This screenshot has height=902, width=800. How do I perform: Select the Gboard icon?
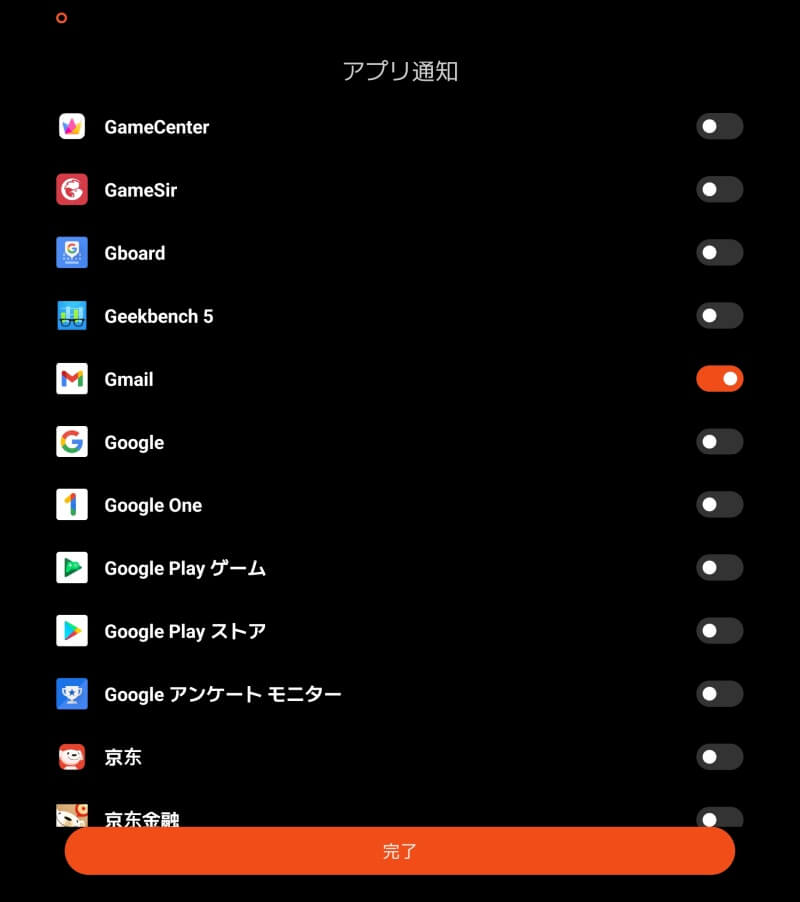(71, 252)
